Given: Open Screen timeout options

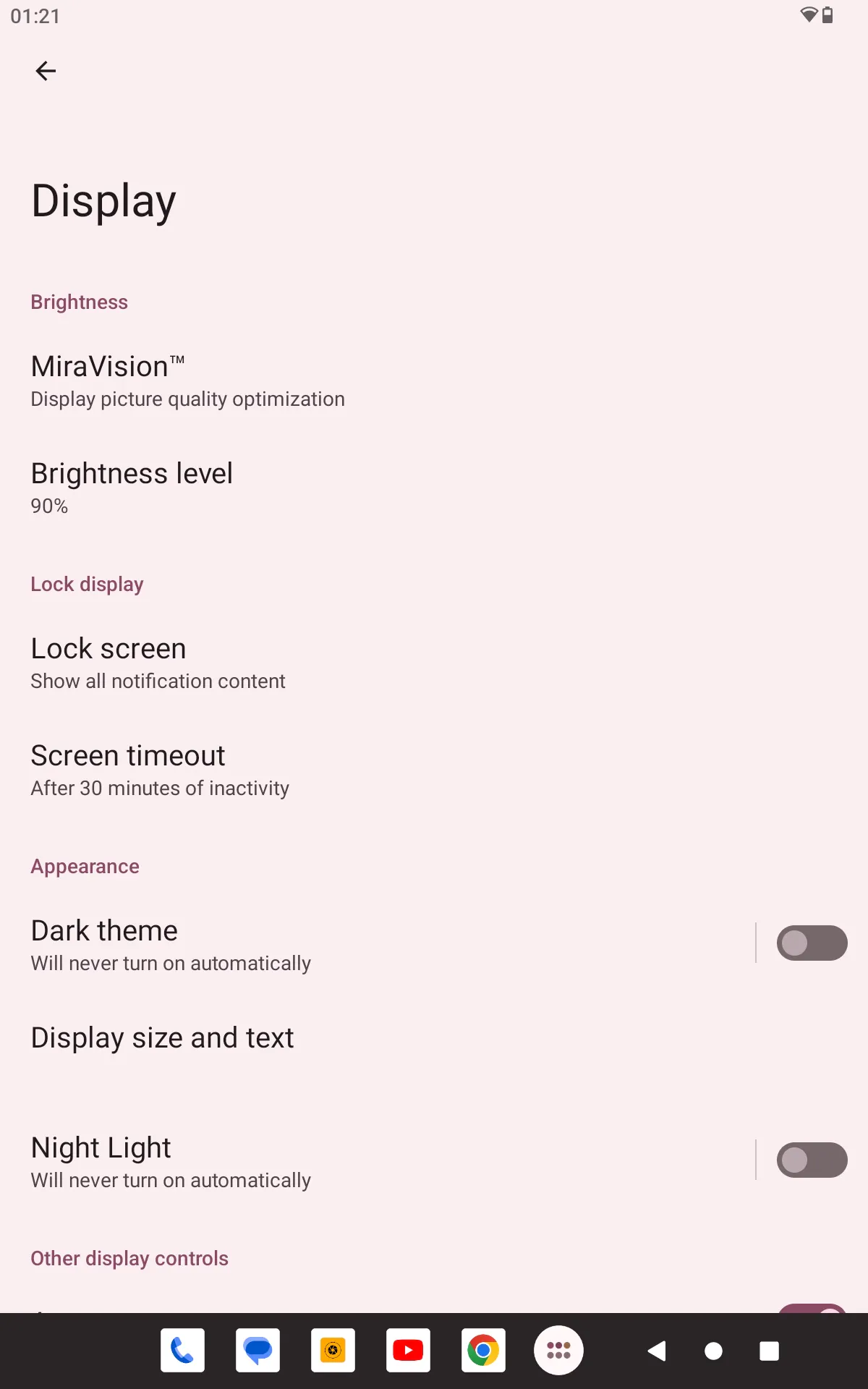Looking at the screenshot, I should tap(434, 771).
